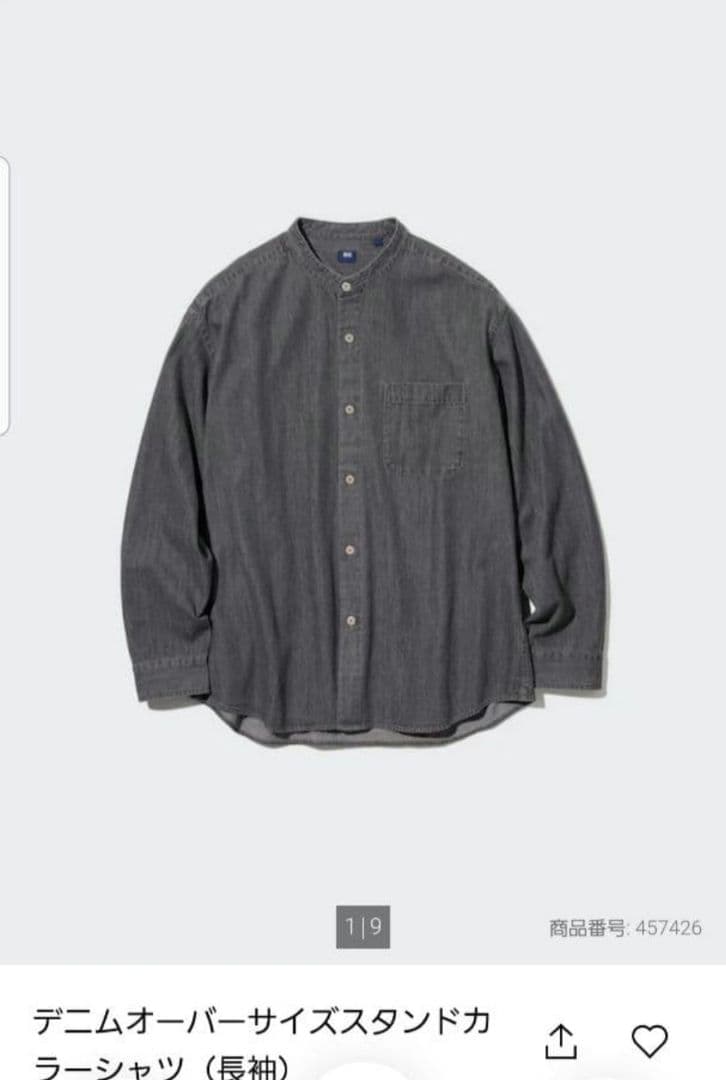Screen dimensions: 726x1080
Task: Tap the 1|9 image page indicator
Action: [x=363, y=927]
